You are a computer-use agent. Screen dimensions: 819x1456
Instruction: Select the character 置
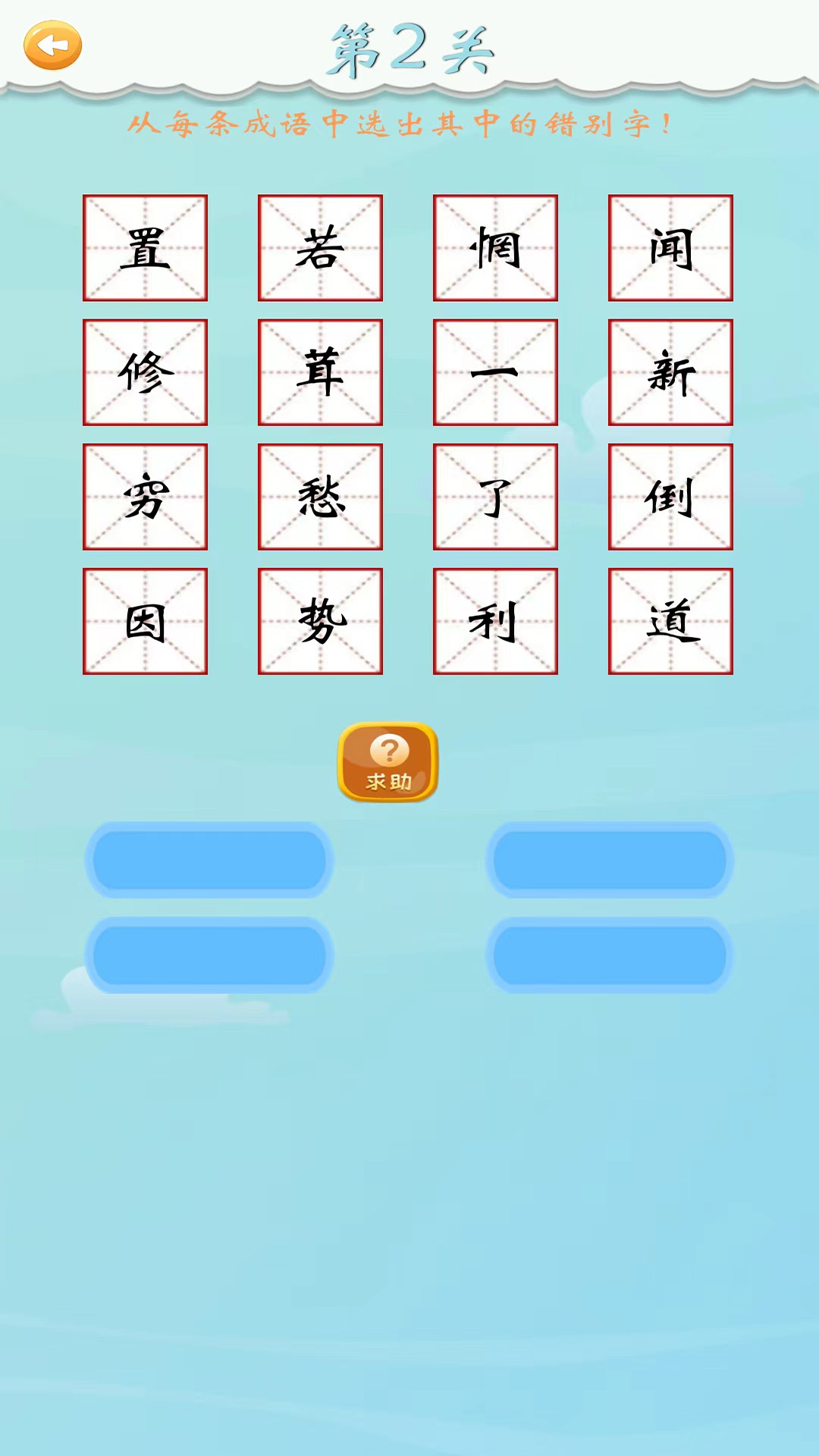tap(145, 248)
